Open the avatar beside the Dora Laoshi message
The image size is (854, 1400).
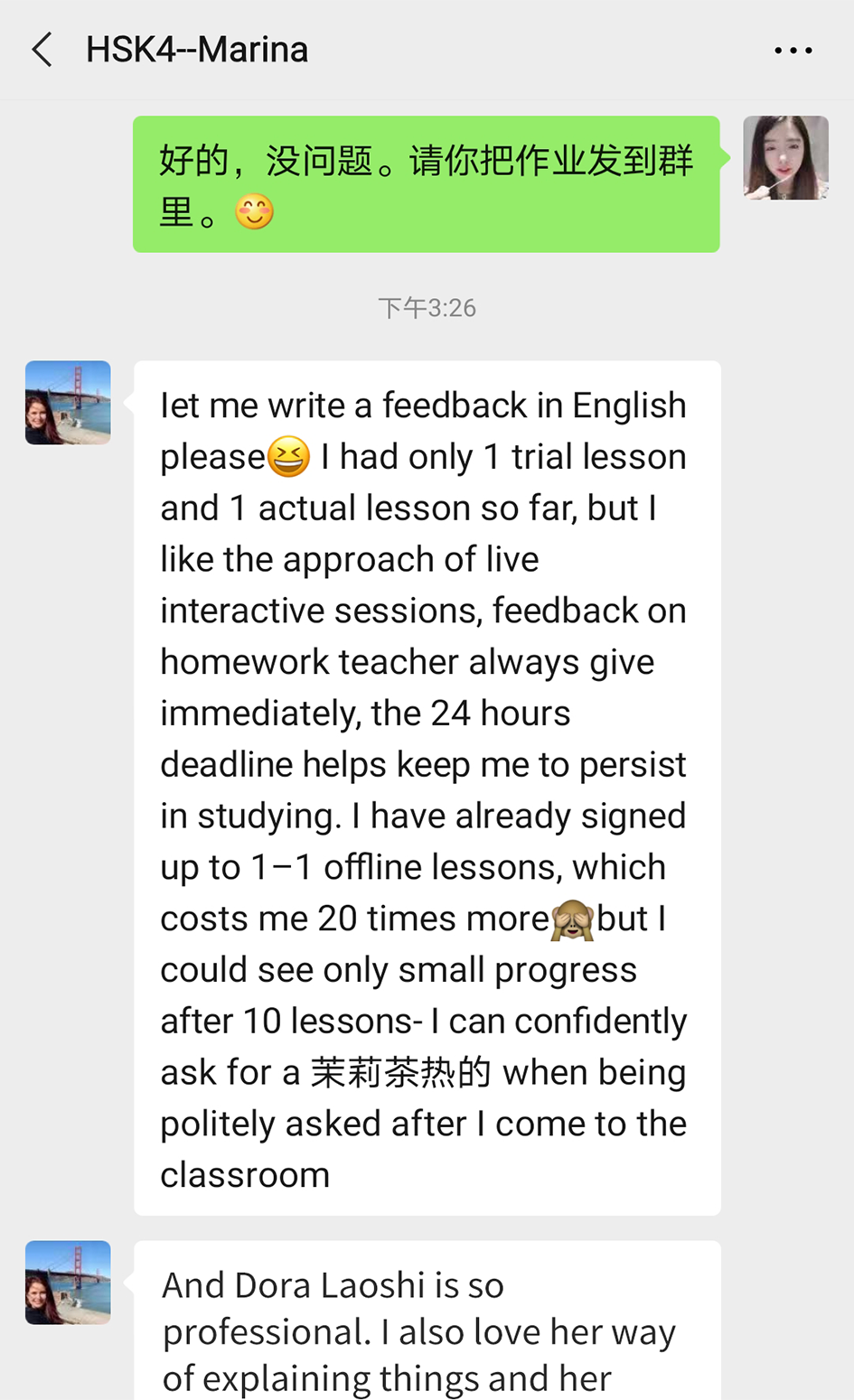pyautogui.click(x=68, y=1282)
